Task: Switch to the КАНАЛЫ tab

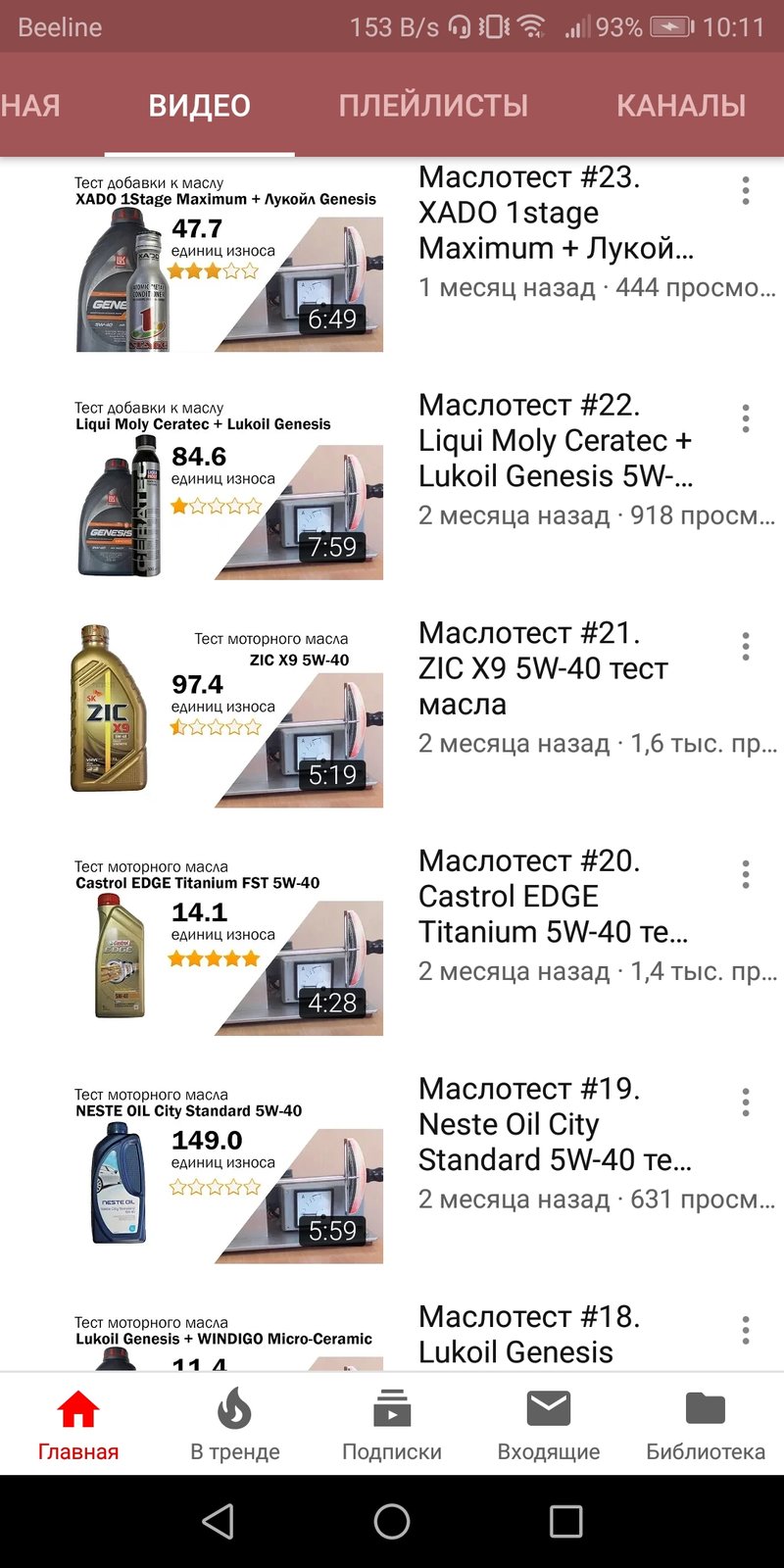Action: [x=681, y=106]
